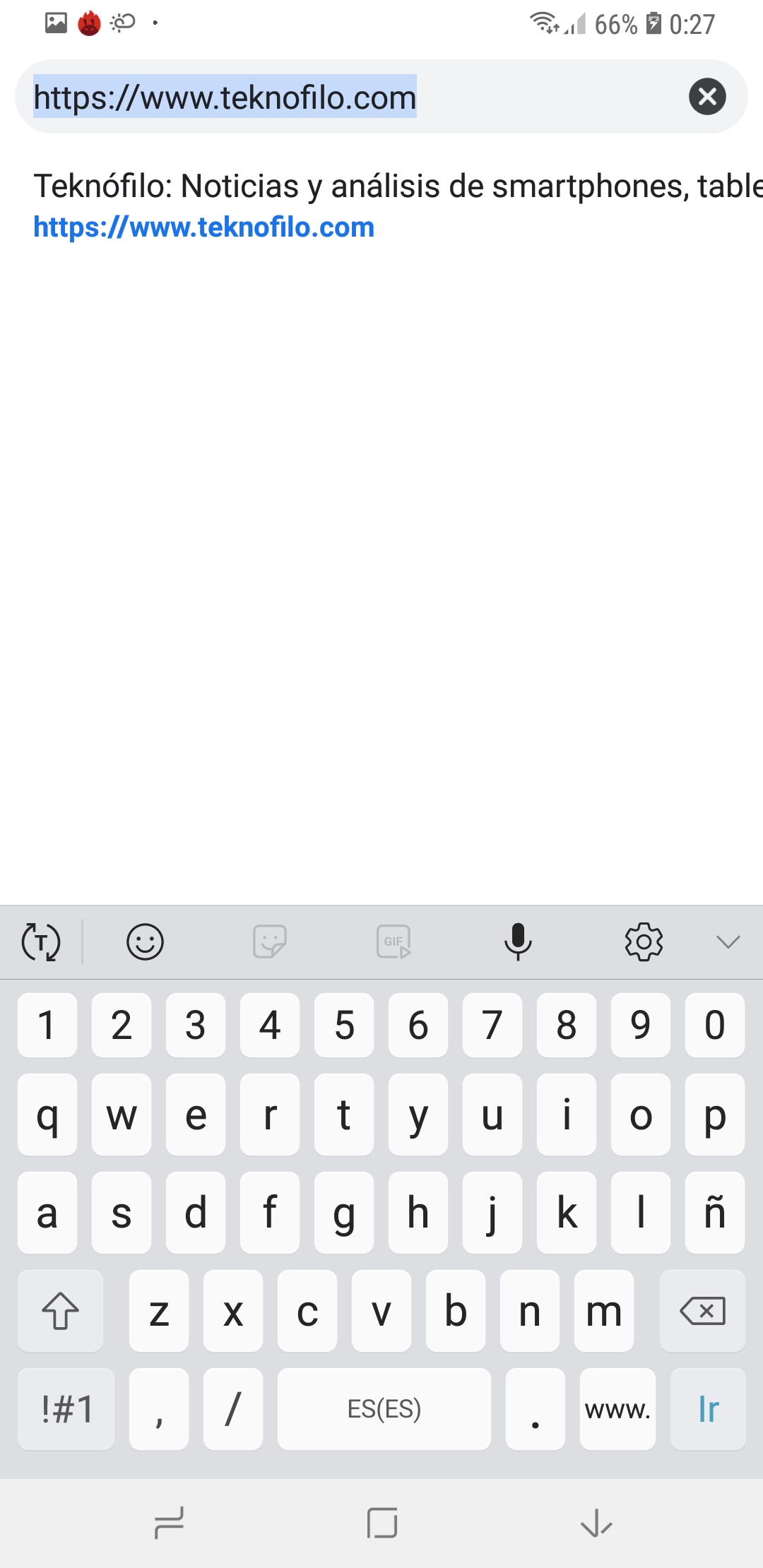This screenshot has height=1568, width=763.
Task: Open the sticker keyboard option
Action: point(269,942)
